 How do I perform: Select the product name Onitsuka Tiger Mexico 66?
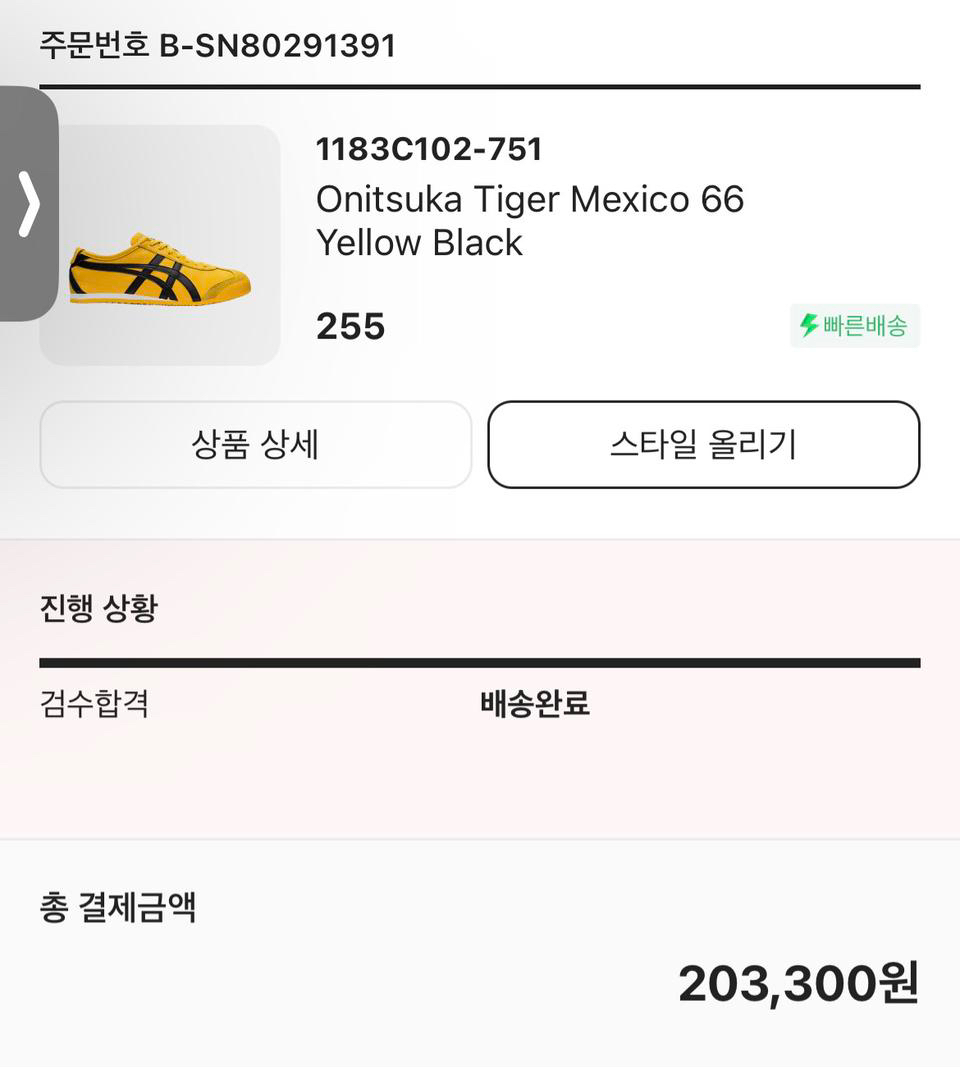(x=530, y=220)
